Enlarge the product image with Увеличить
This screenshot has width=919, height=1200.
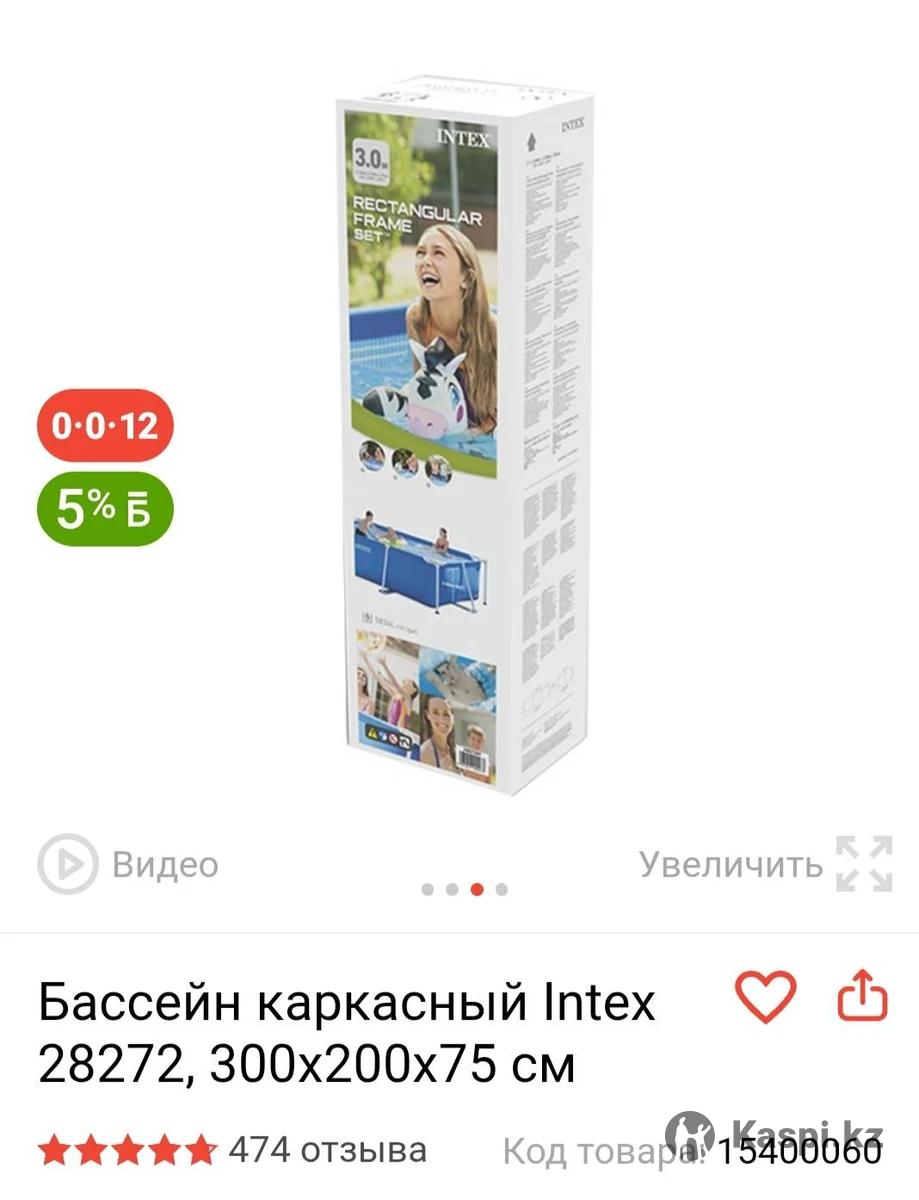coord(766,864)
